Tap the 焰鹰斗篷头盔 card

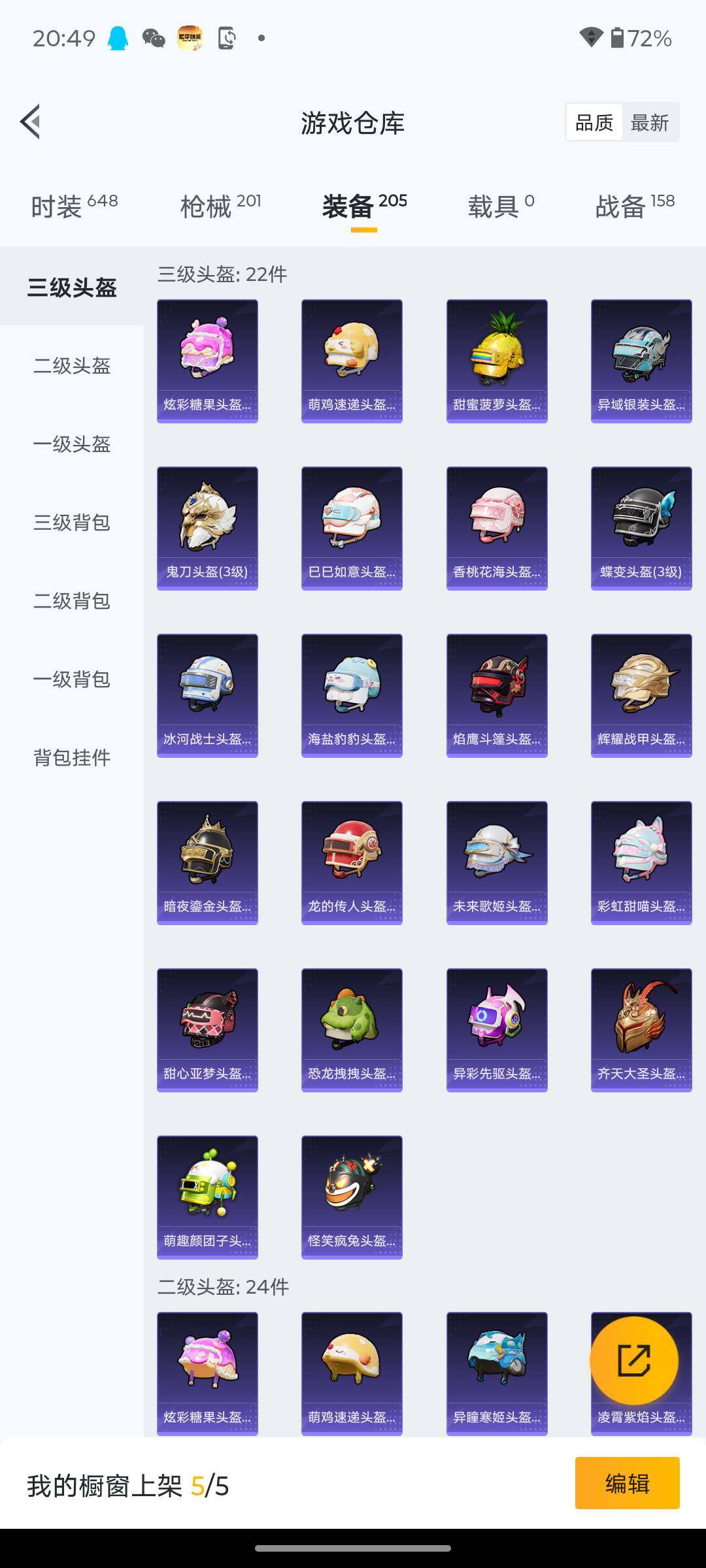point(497,695)
